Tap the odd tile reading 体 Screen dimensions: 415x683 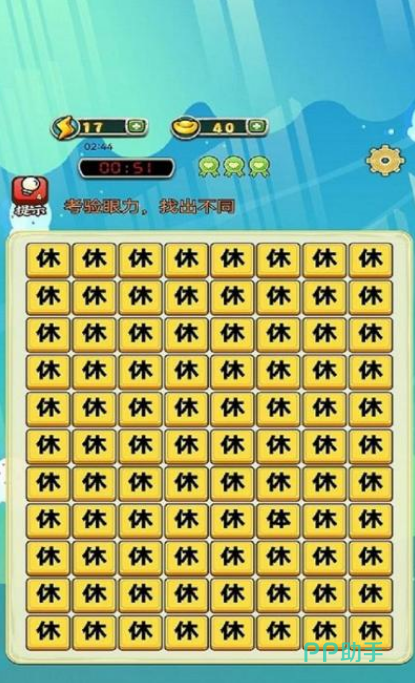click(x=278, y=521)
